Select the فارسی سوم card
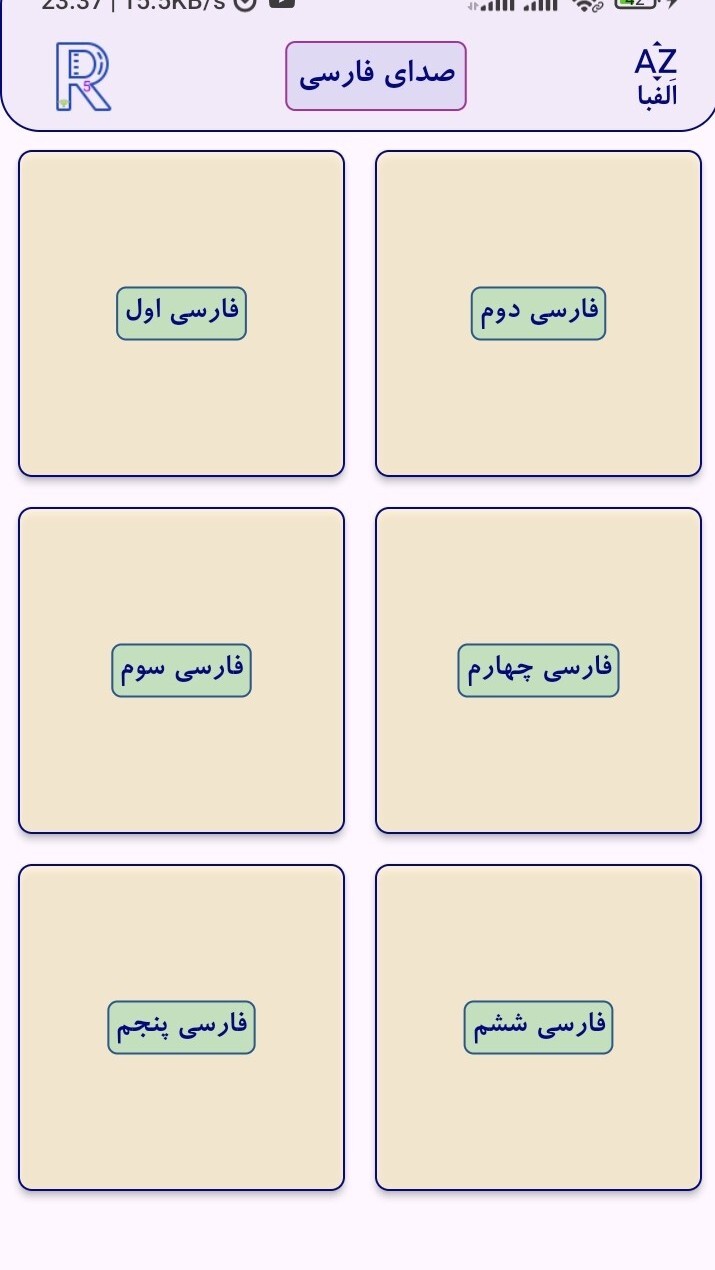The image size is (715, 1270). (181, 670)
